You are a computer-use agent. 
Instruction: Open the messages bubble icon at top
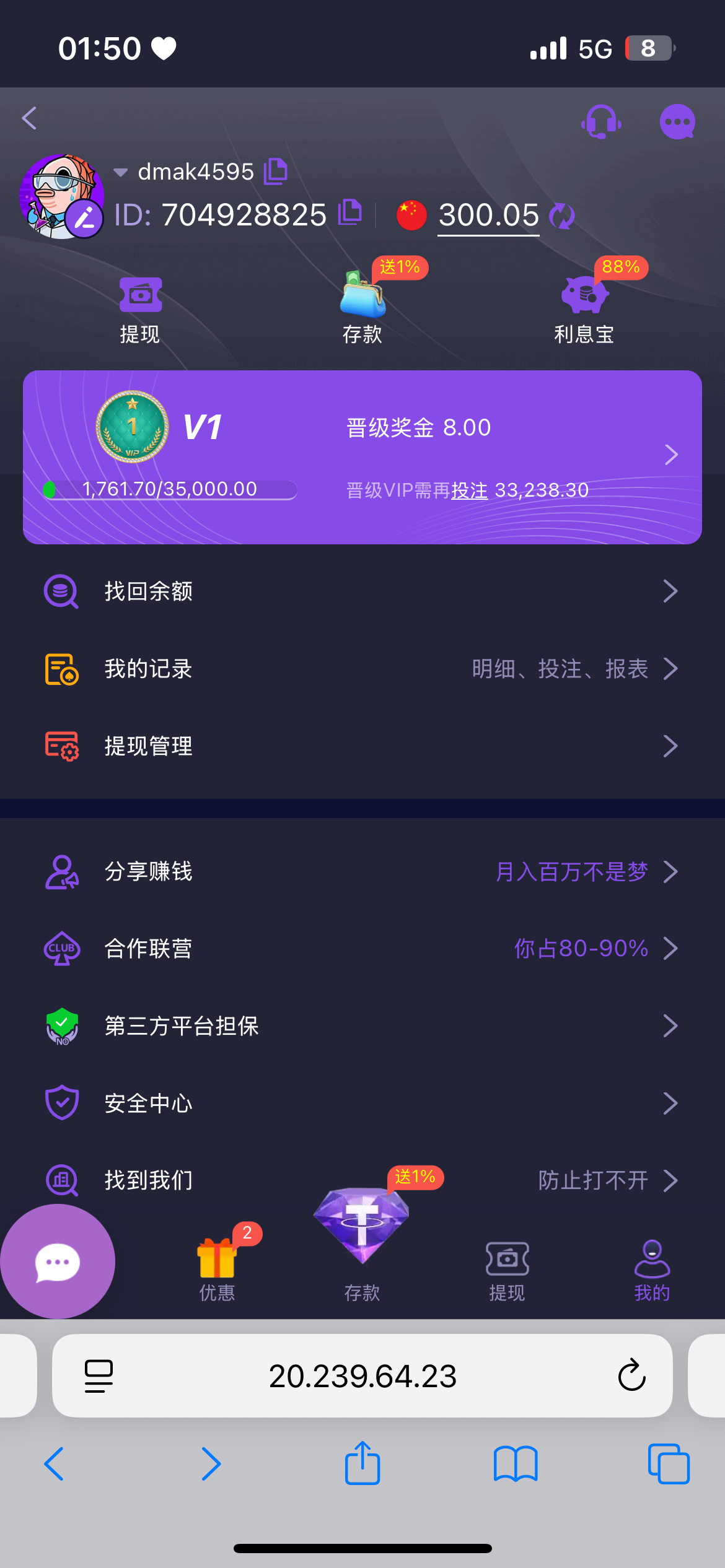pos(677,121)
